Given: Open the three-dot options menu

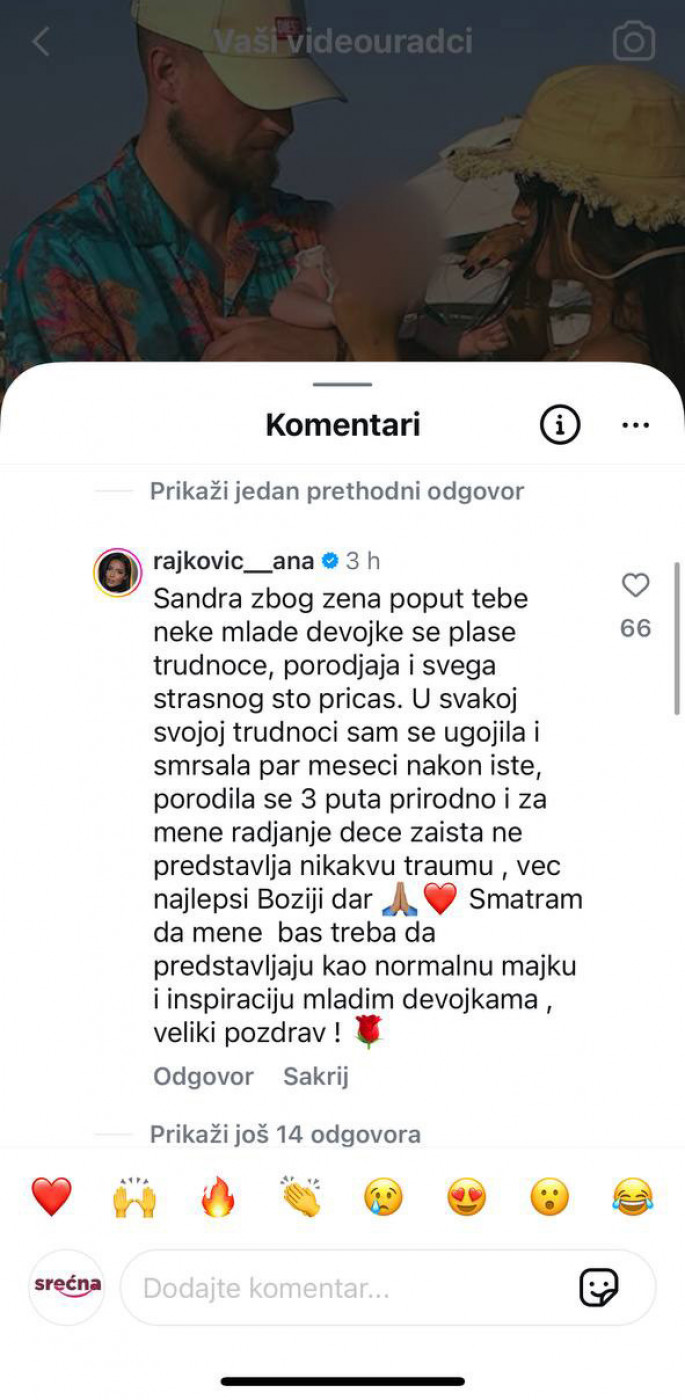Looking at the screenshot, I should pos(636,425).
